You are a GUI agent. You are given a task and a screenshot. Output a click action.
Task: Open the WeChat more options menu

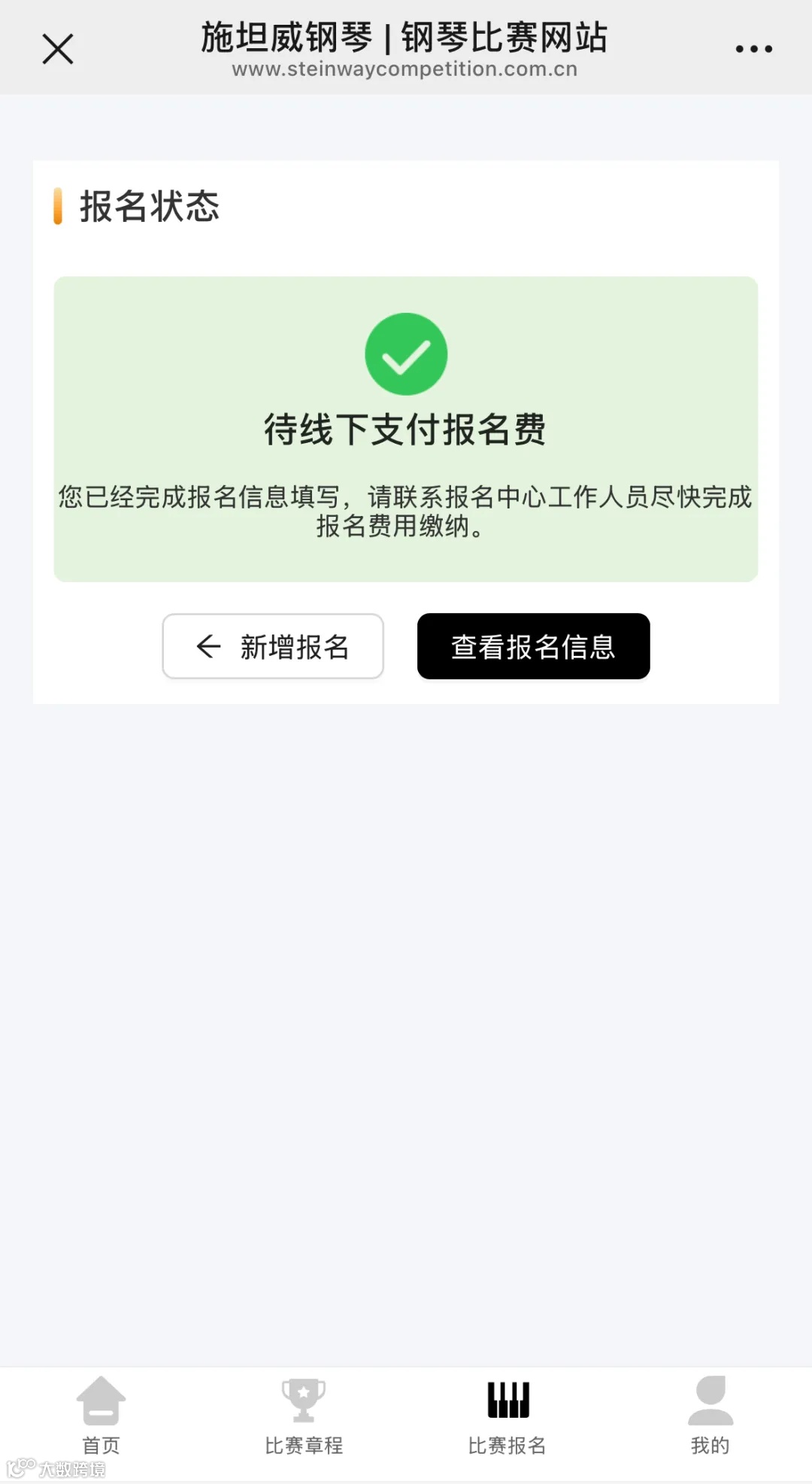(753, 47)
